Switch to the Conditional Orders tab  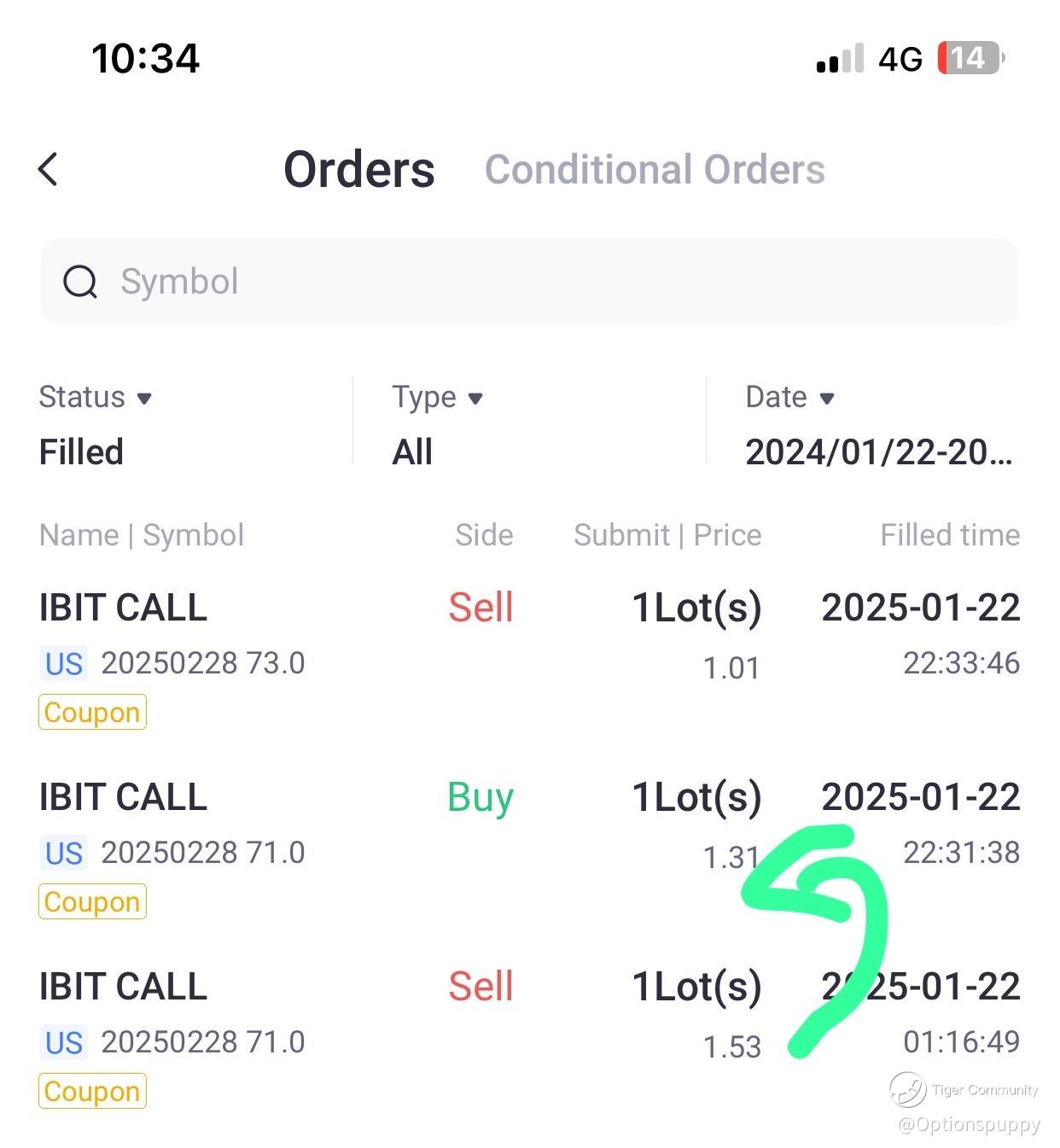click(x=654, y=169)
